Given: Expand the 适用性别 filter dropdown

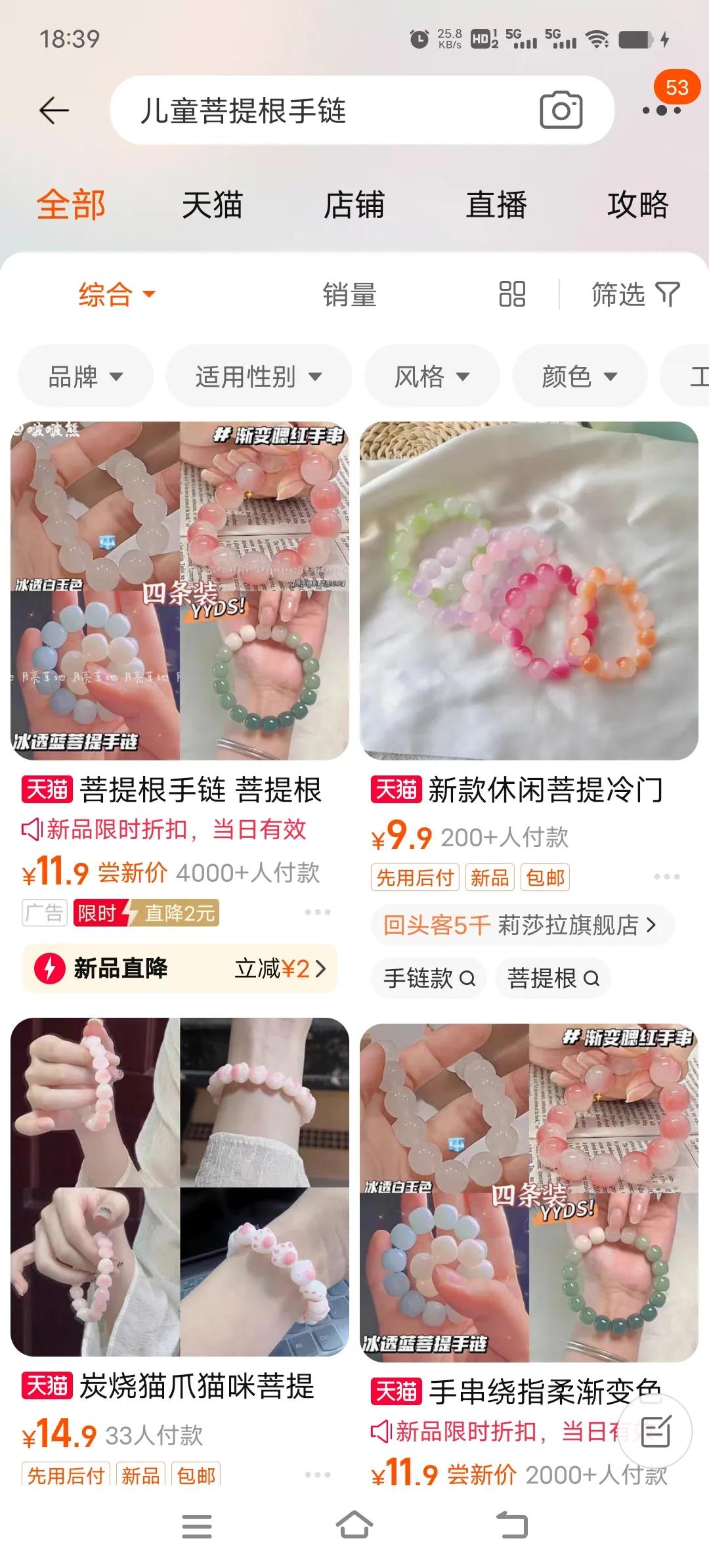Looking at the screenshot, I should tap(258, 376).
